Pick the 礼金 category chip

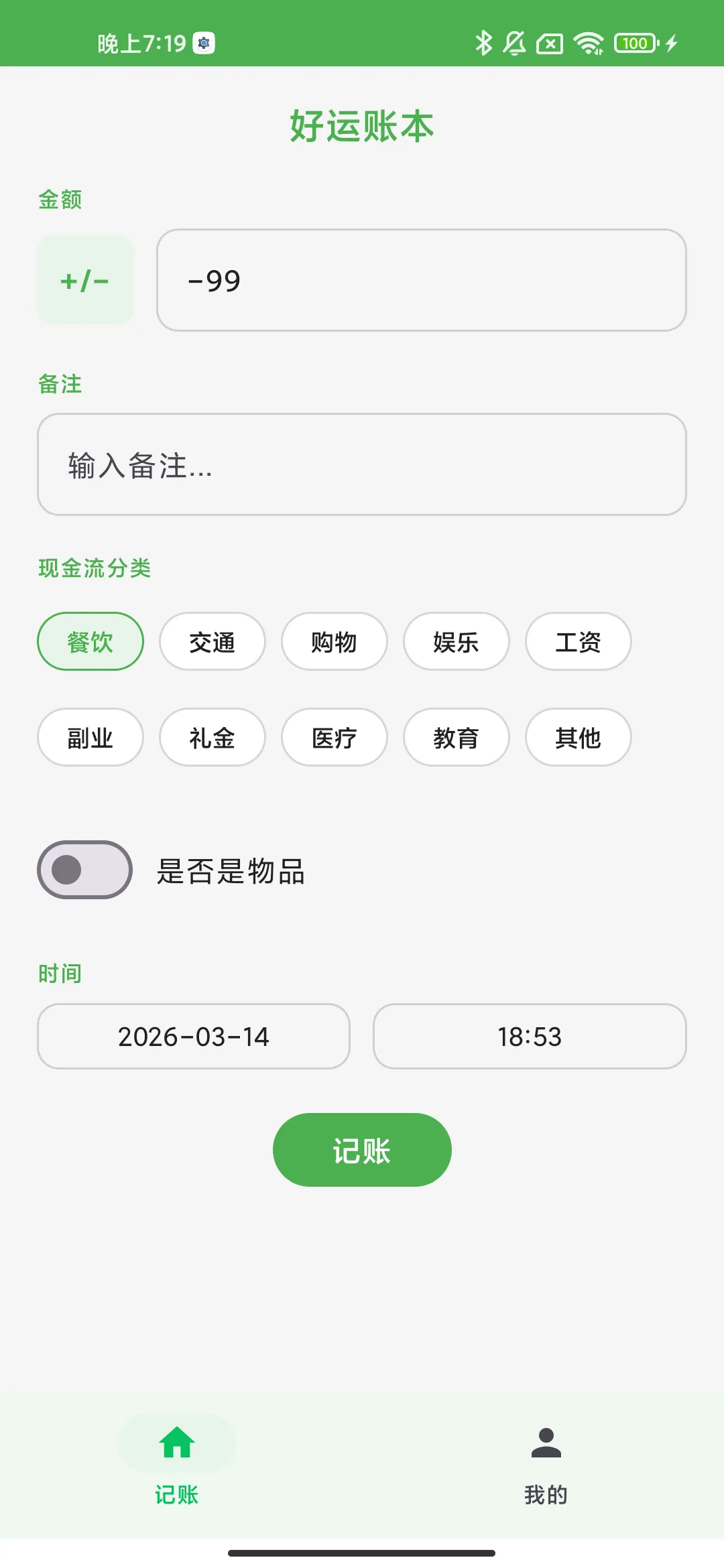213,737
